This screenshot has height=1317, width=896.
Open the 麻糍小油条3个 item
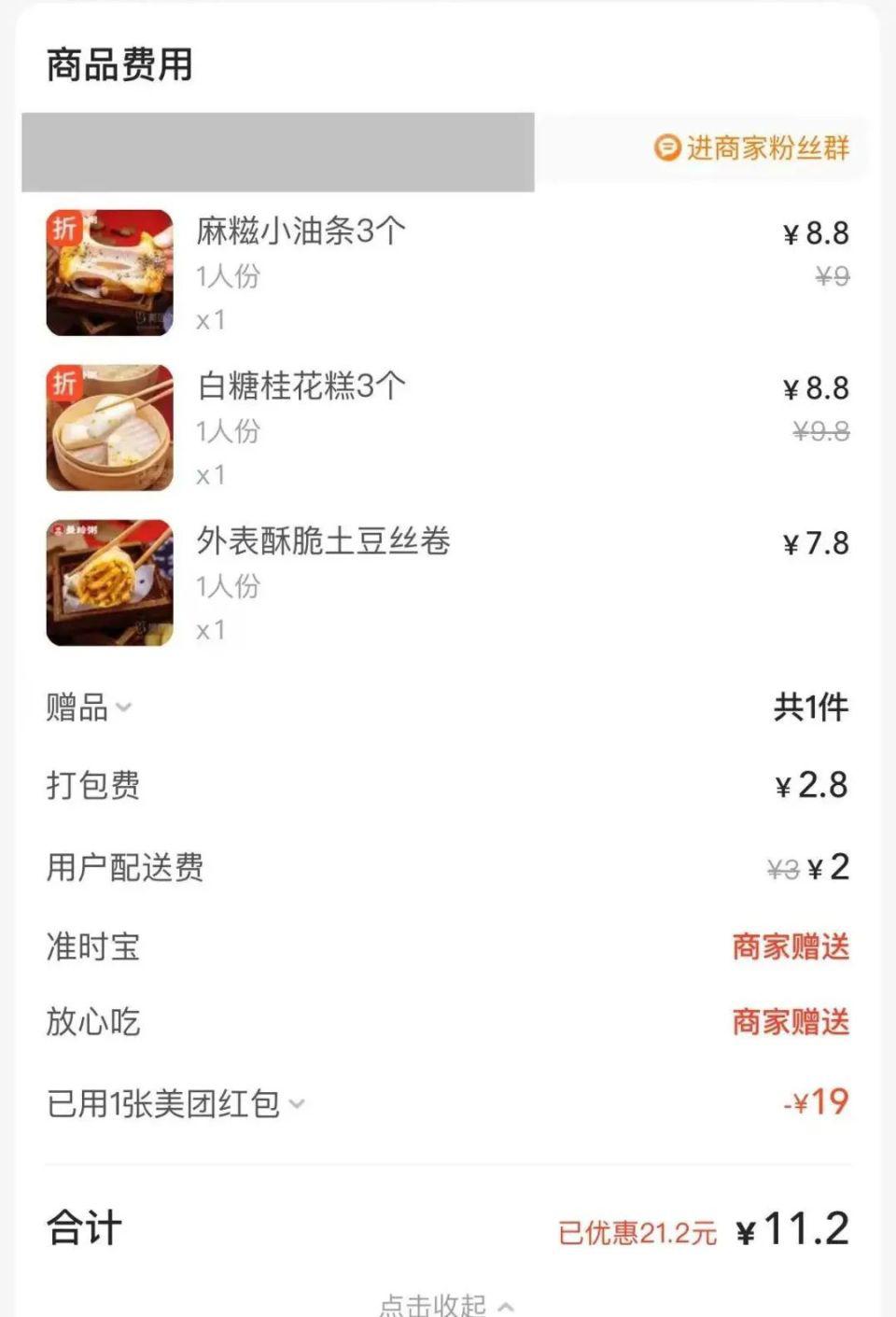pyautogui.click(x=301, y=231)
